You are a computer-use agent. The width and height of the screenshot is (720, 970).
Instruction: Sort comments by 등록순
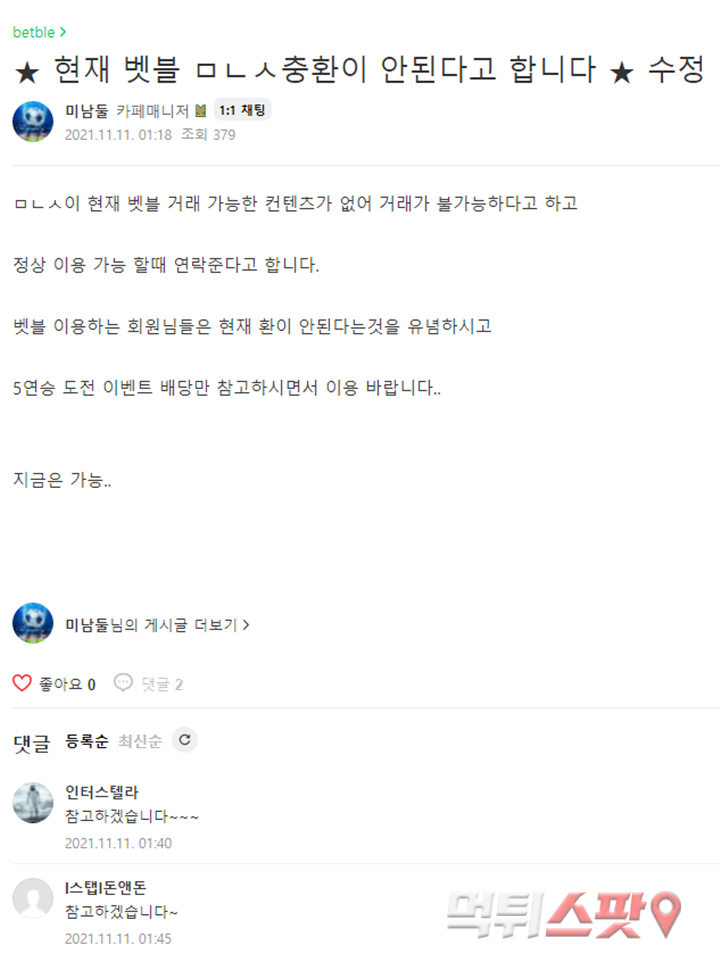click(x=86, y=741)
